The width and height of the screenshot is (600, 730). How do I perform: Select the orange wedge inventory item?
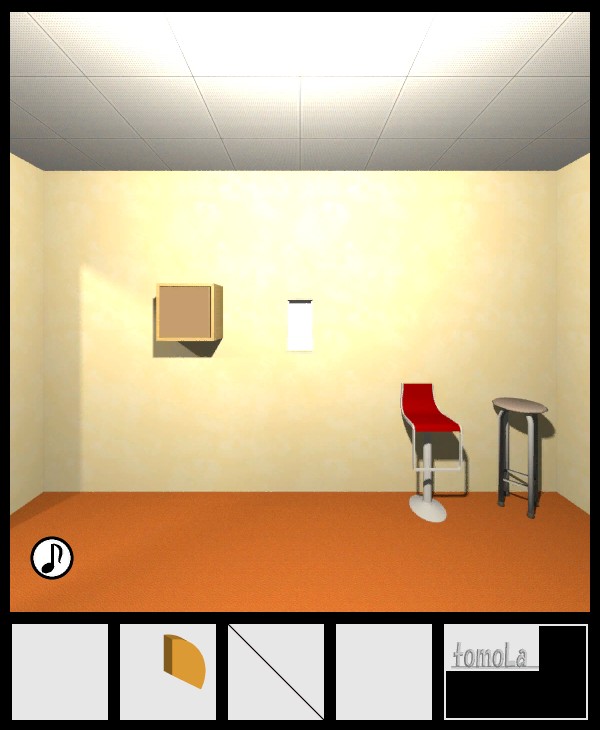point(185,661)
